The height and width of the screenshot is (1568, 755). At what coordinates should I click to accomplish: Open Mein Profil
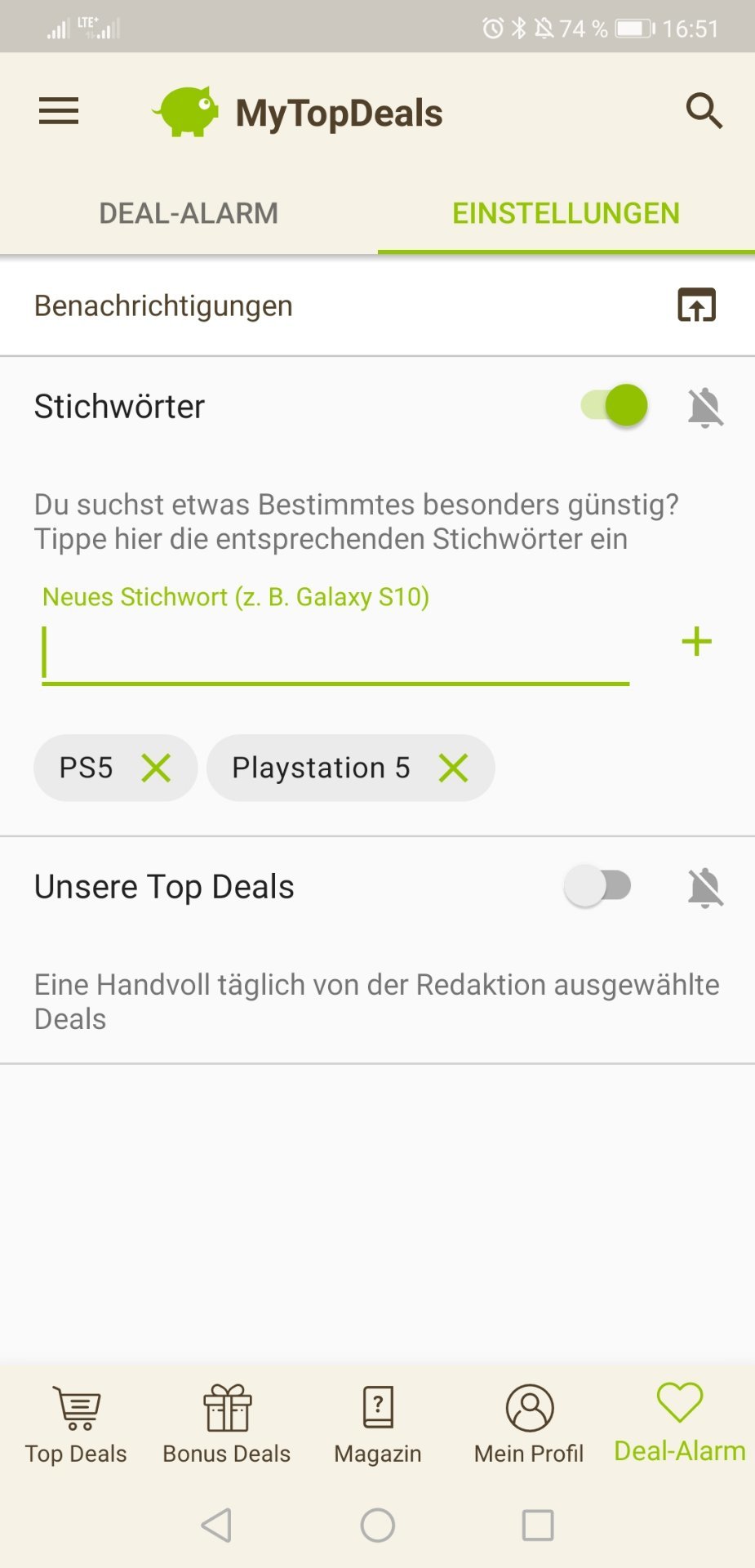click(x=529, y=1424)
